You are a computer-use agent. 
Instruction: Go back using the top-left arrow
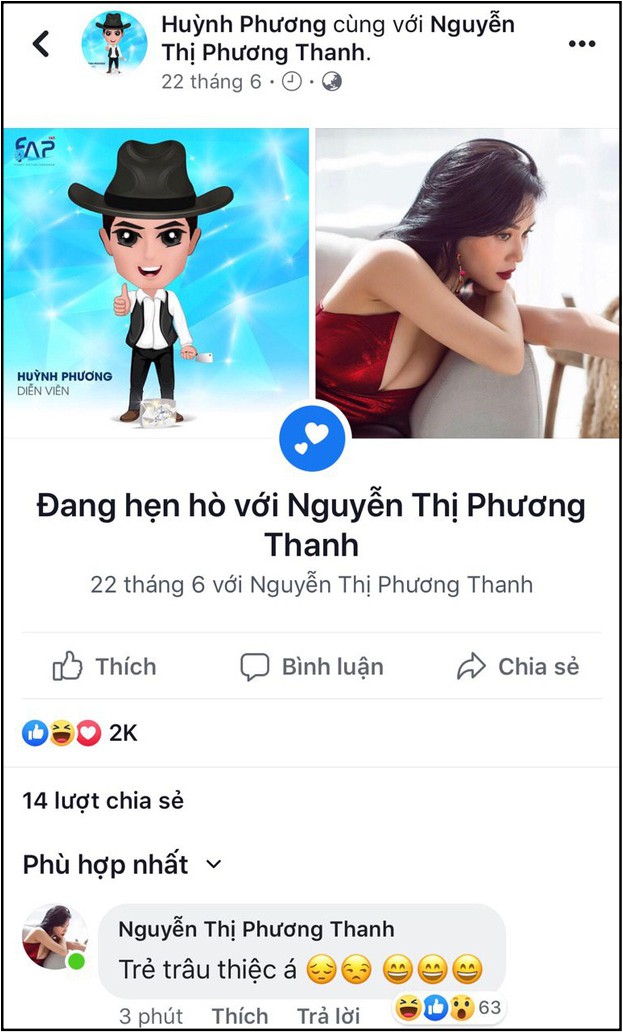tap(41, 43)
